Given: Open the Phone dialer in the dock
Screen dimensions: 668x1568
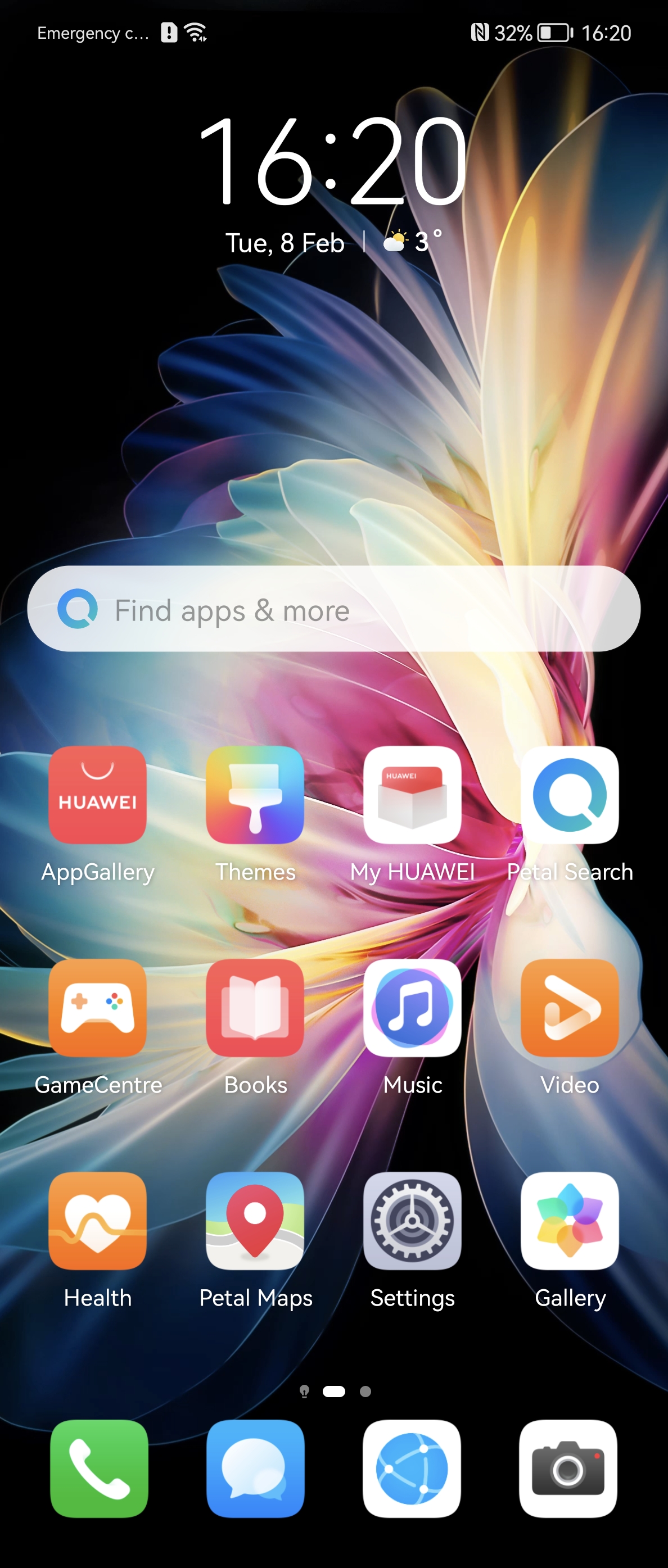Looking at the screenshot, I should point(100,1469).
